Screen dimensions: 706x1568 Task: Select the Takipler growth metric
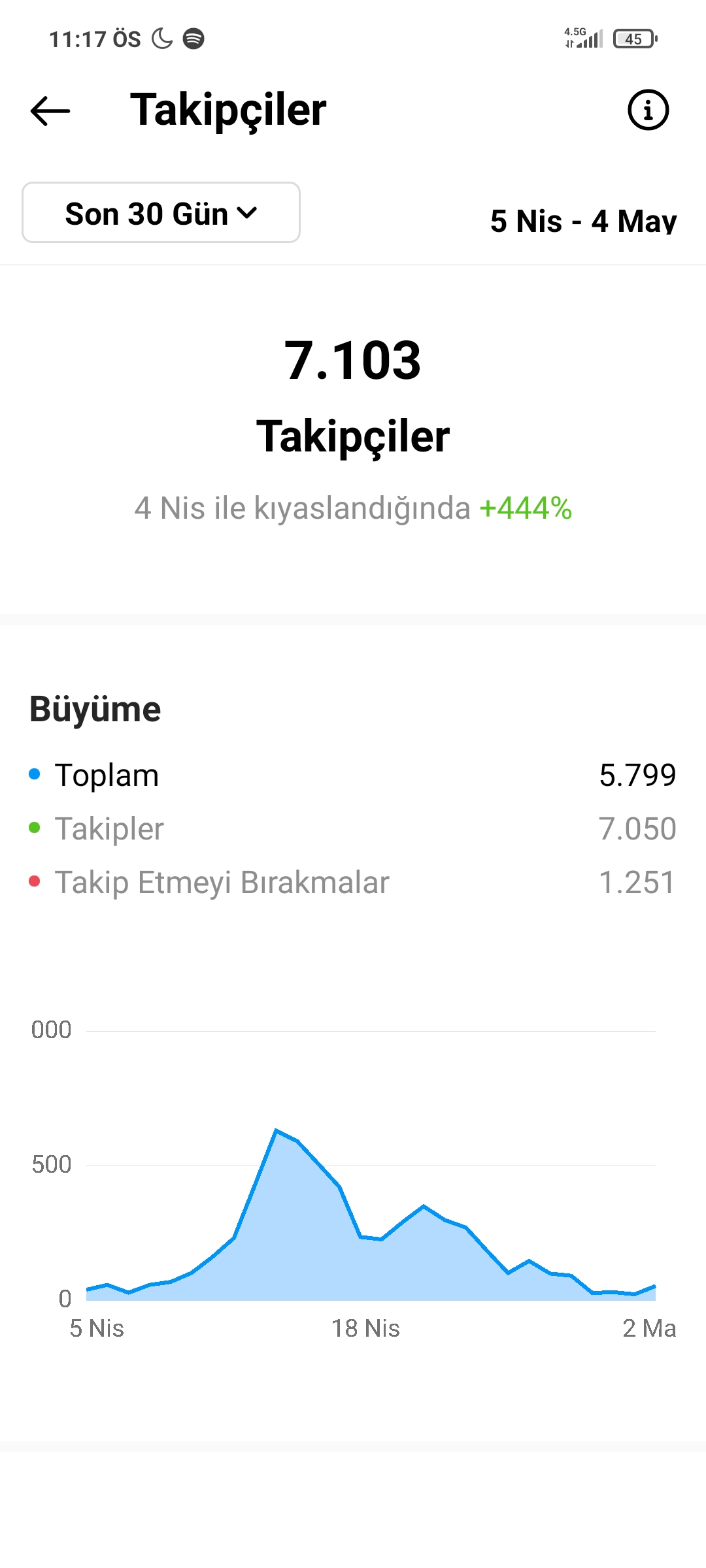(x=353, y=828)
